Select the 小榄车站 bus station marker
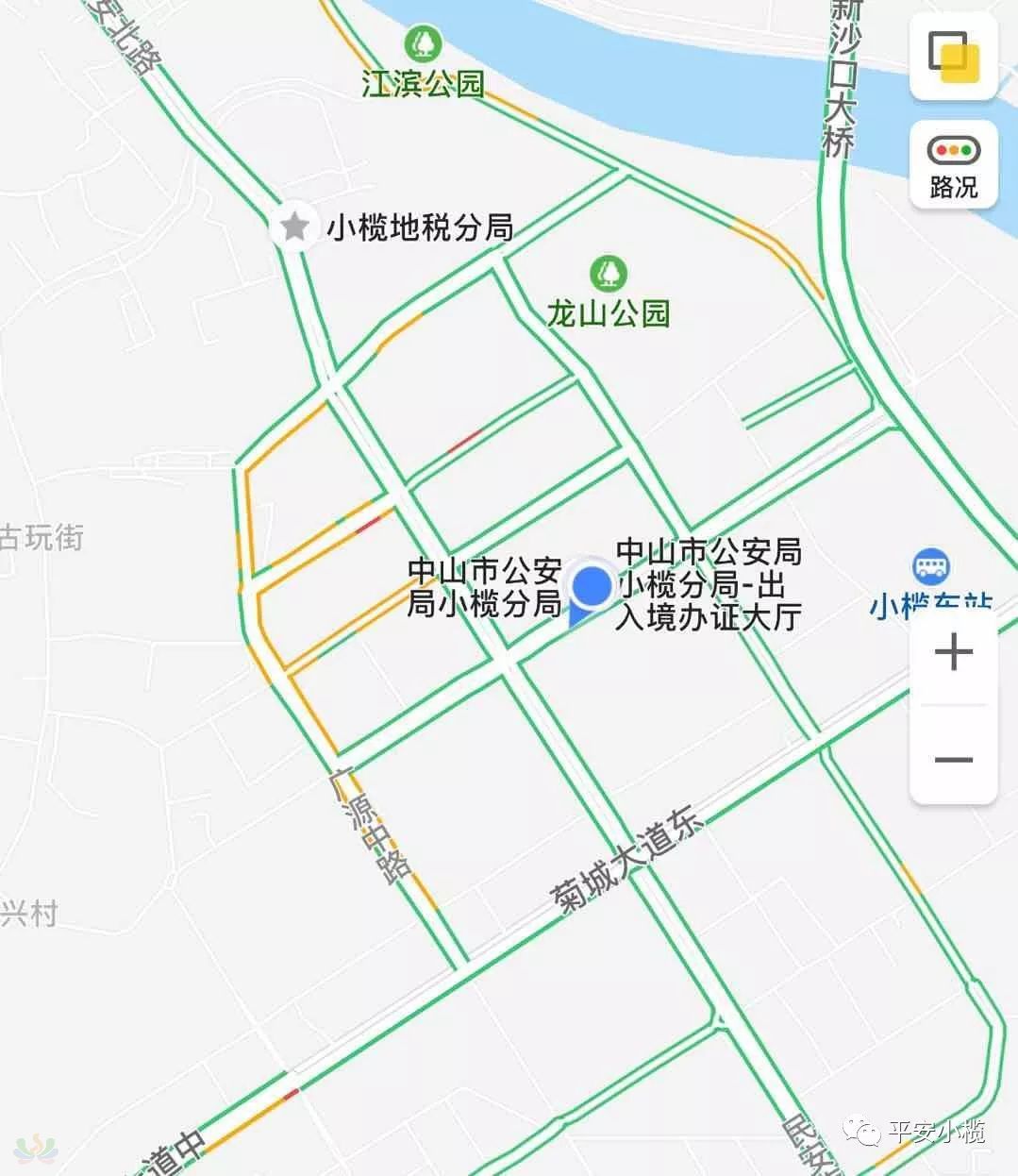This screenshot has width=1018, height=1176. [x=931, y=568]
